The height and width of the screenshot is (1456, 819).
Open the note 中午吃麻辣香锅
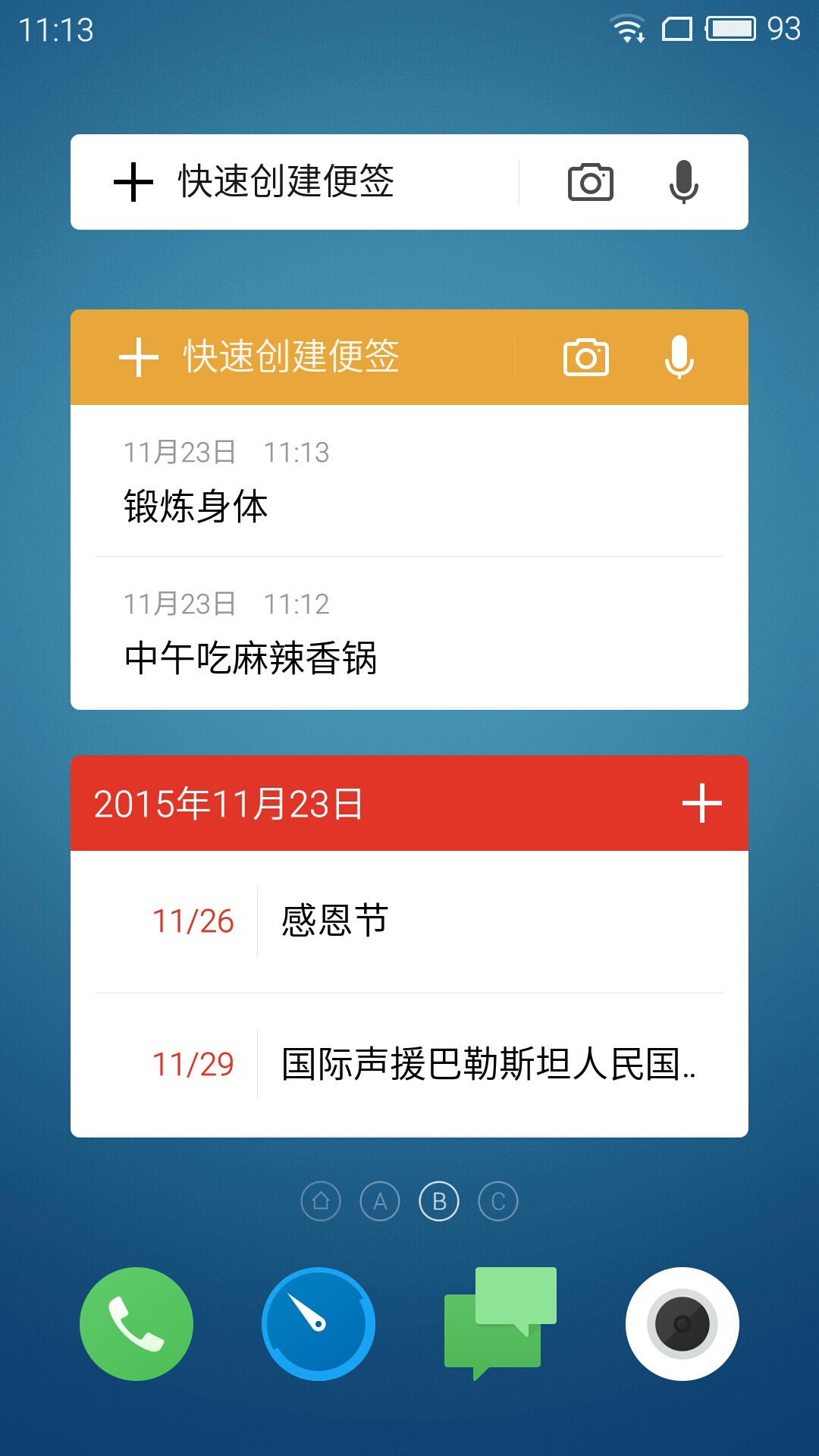(x=409, y=633)
